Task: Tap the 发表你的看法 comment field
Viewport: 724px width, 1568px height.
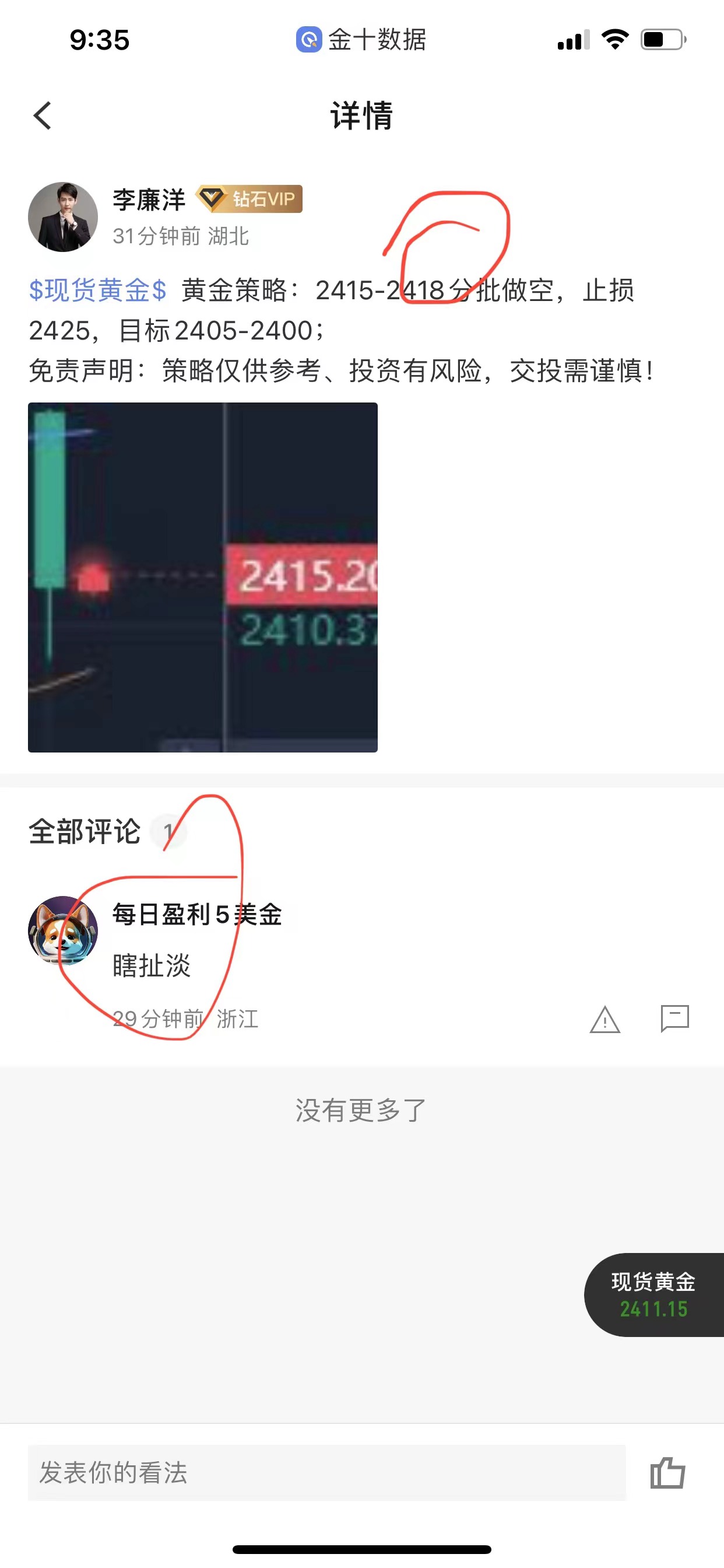Action: click(x=326, y=1472)
